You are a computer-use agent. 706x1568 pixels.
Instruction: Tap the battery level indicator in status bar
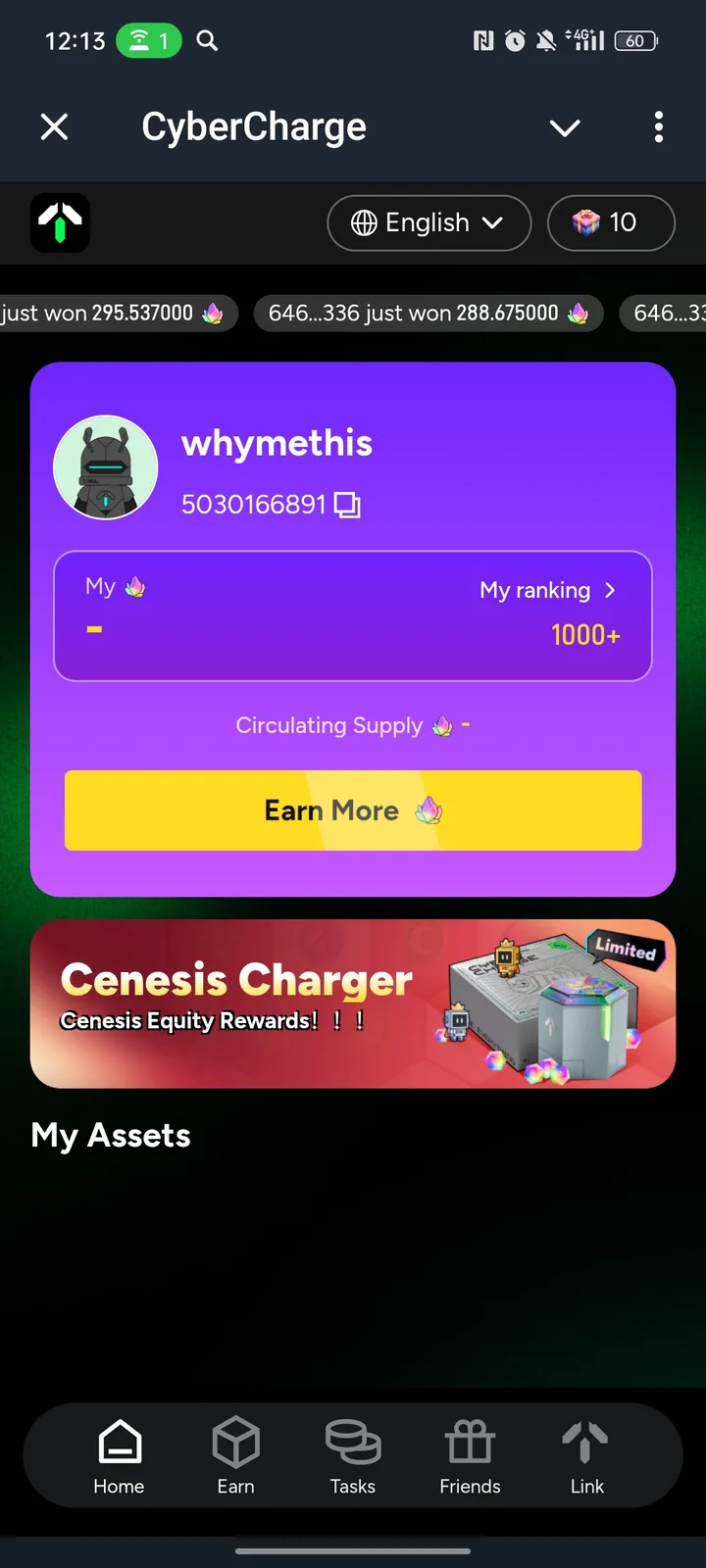coord(635,40)
